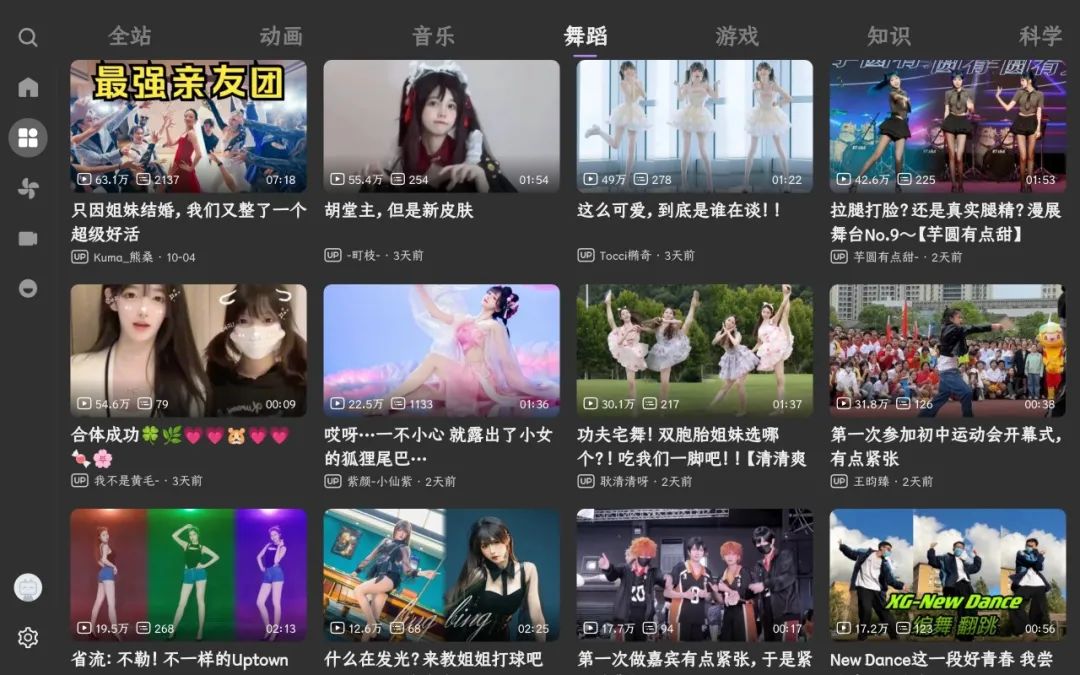The height and width of the screenshot is (675, 1080).
Task: Open video 胡堂主,但是新皮肤
Action: pos(441,126)
